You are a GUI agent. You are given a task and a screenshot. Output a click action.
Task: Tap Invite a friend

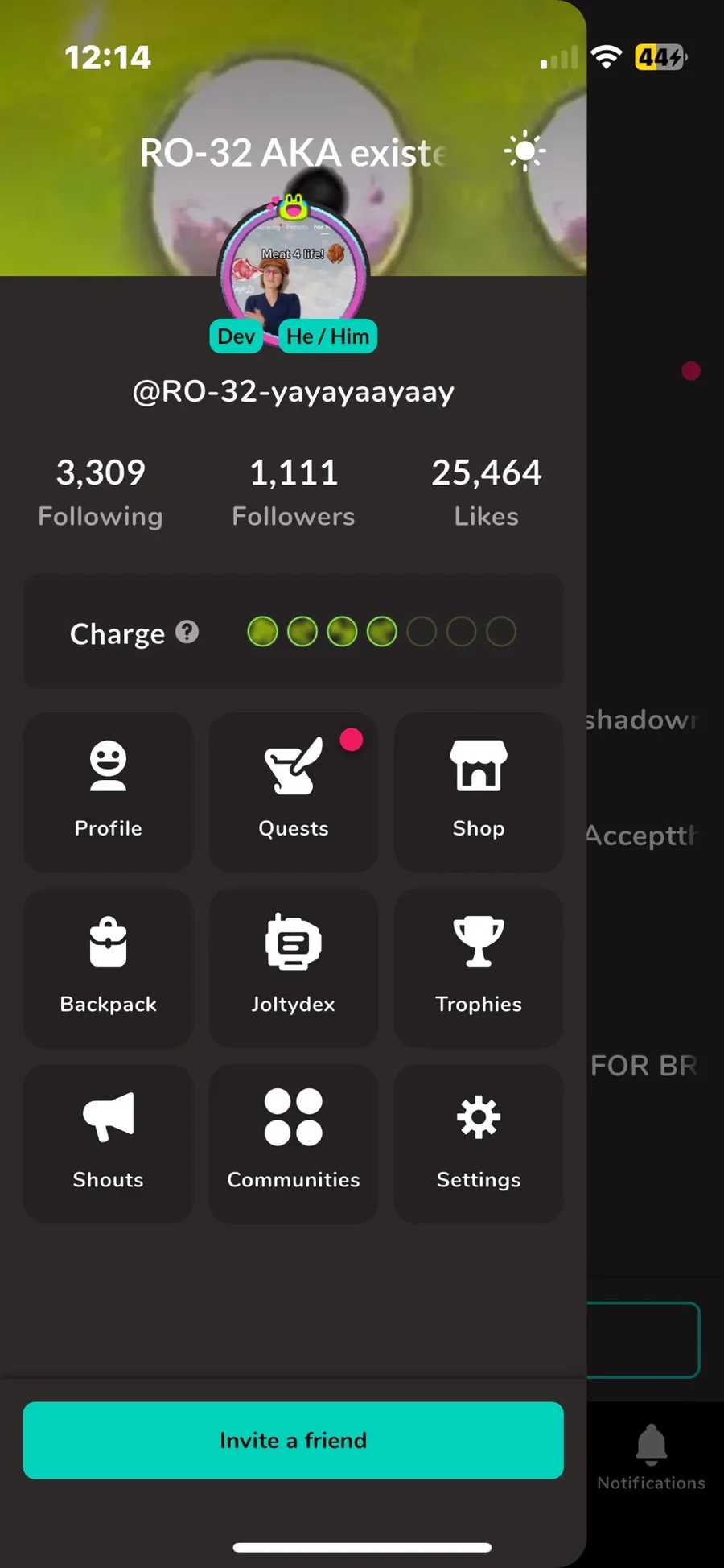click(x=294, y=1440)
